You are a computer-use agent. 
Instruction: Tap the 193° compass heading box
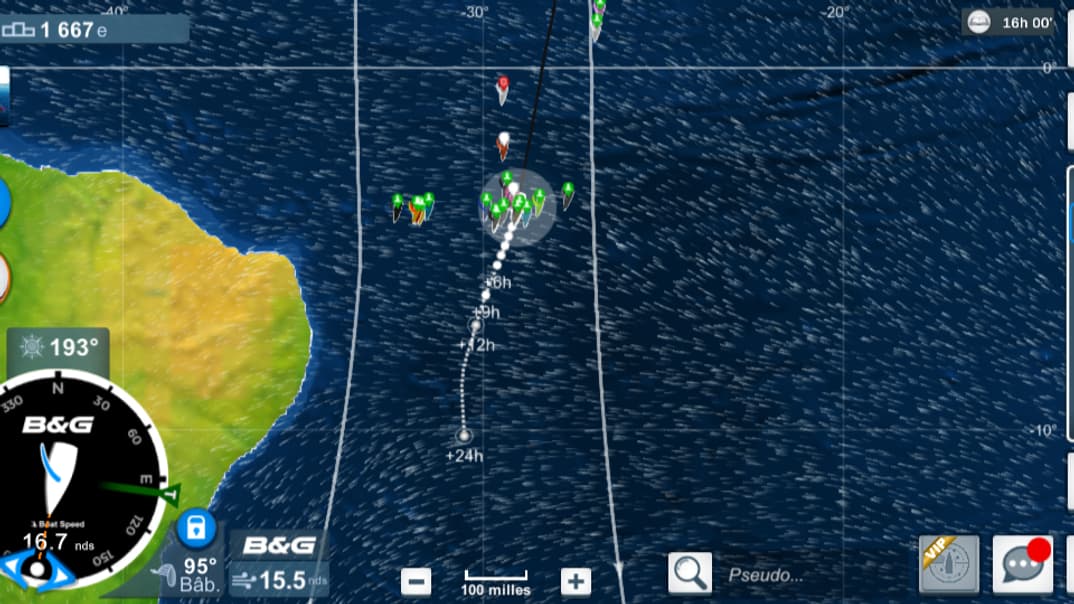tap(58, 348)
